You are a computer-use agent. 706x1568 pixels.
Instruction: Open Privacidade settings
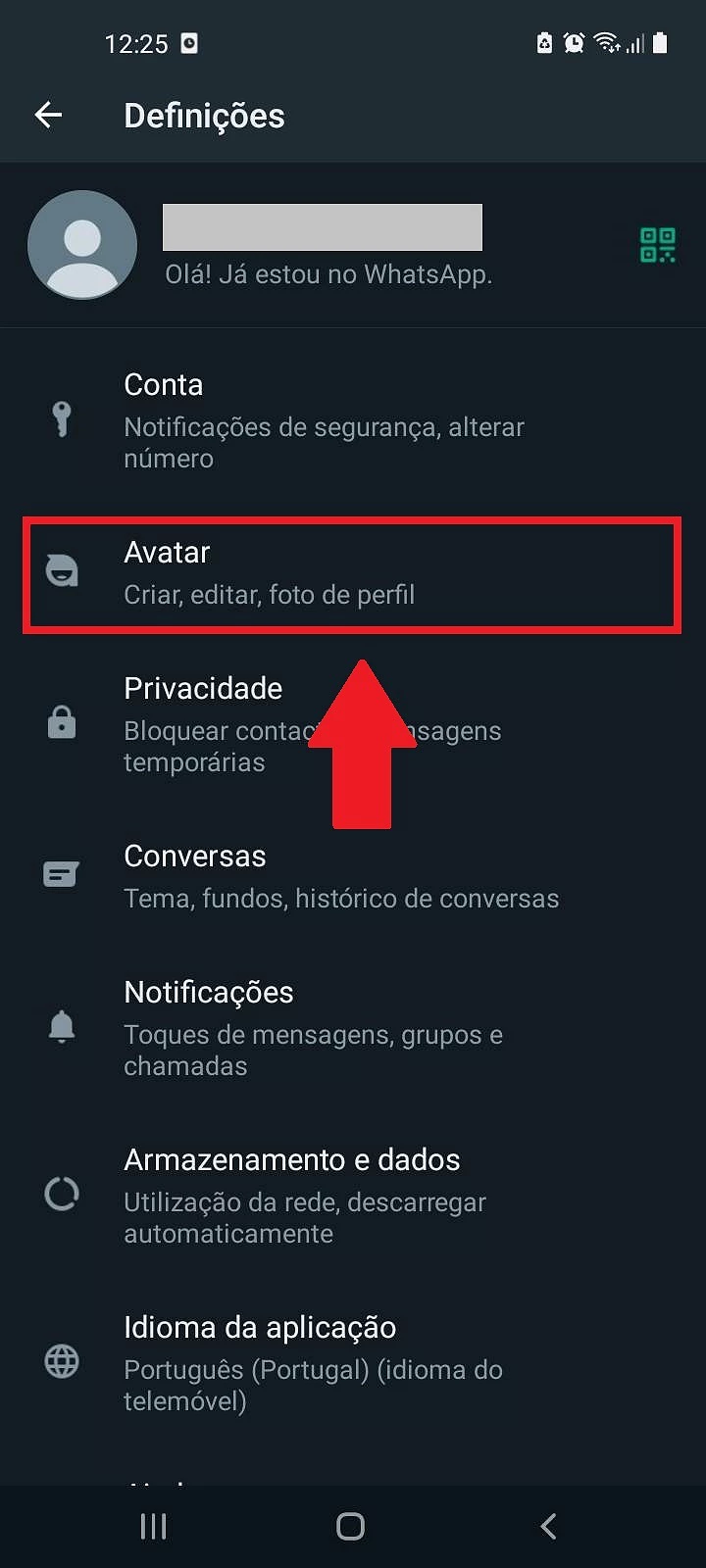pyautogui.click(x=353, y=724)
